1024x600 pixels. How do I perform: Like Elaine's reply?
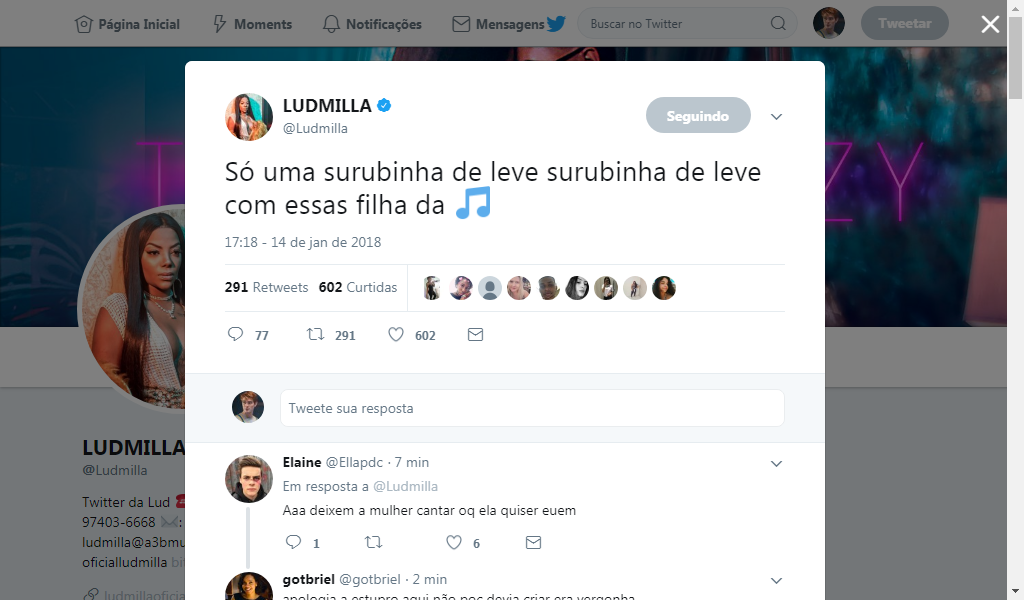click(x=454, y=542)
